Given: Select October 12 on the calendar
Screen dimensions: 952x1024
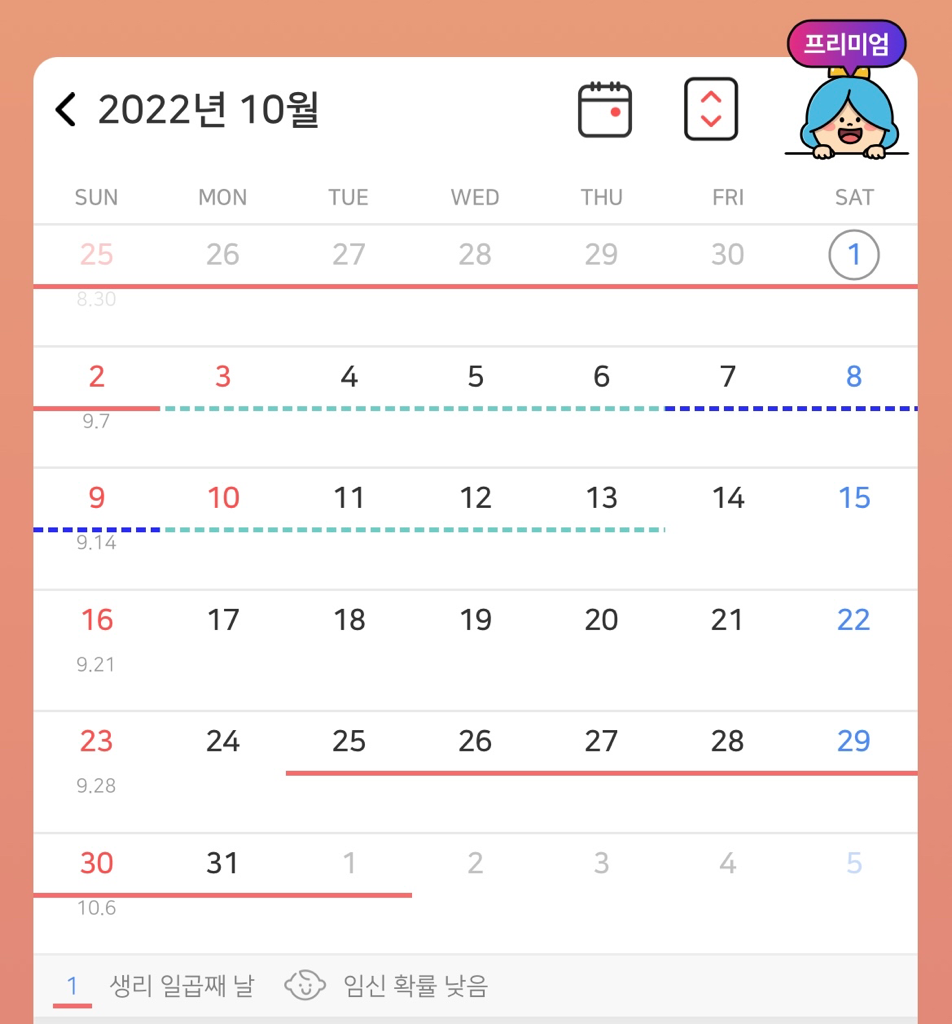Looking at the screenshot, I should pyautogui.click(x=475, y=498).
